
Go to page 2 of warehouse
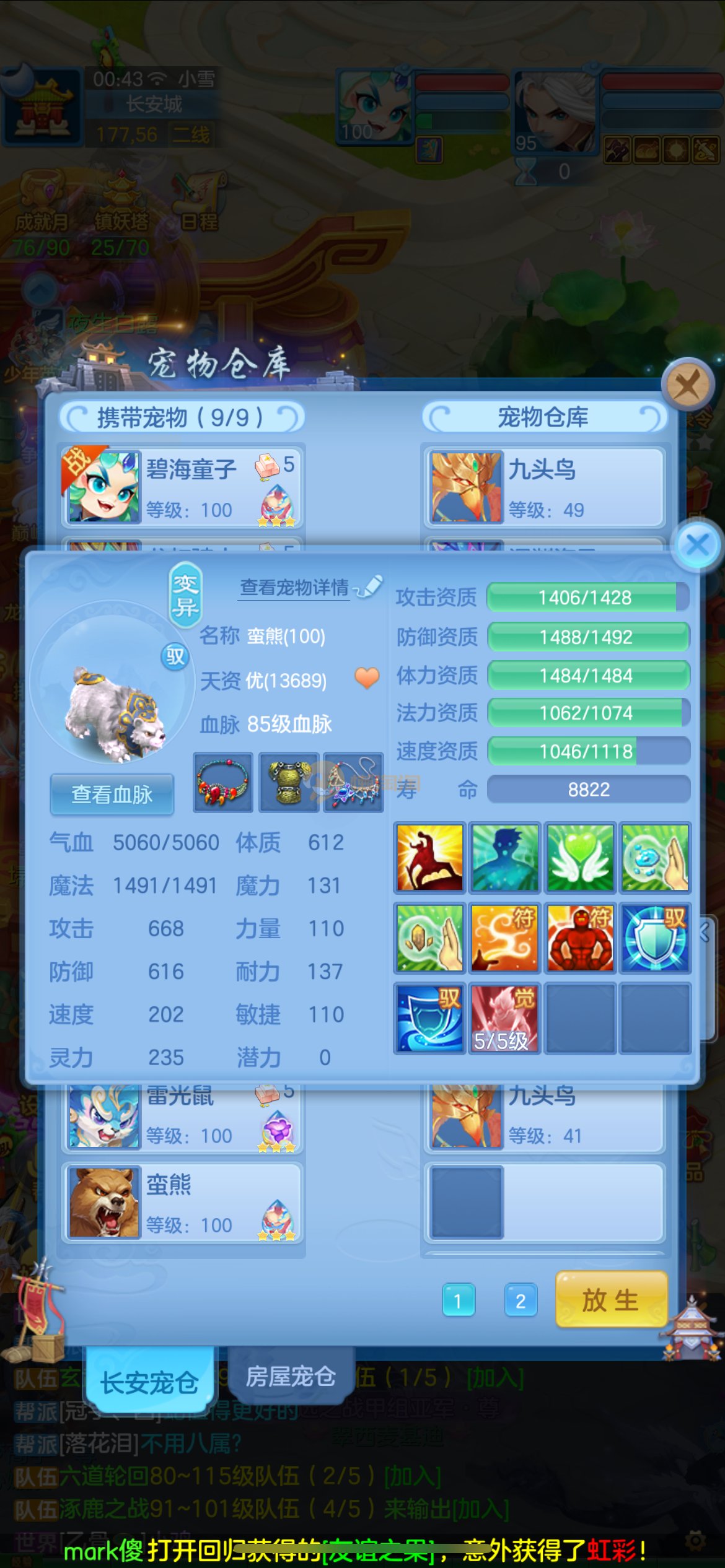pyautogui.click(x=521, y=1300)
